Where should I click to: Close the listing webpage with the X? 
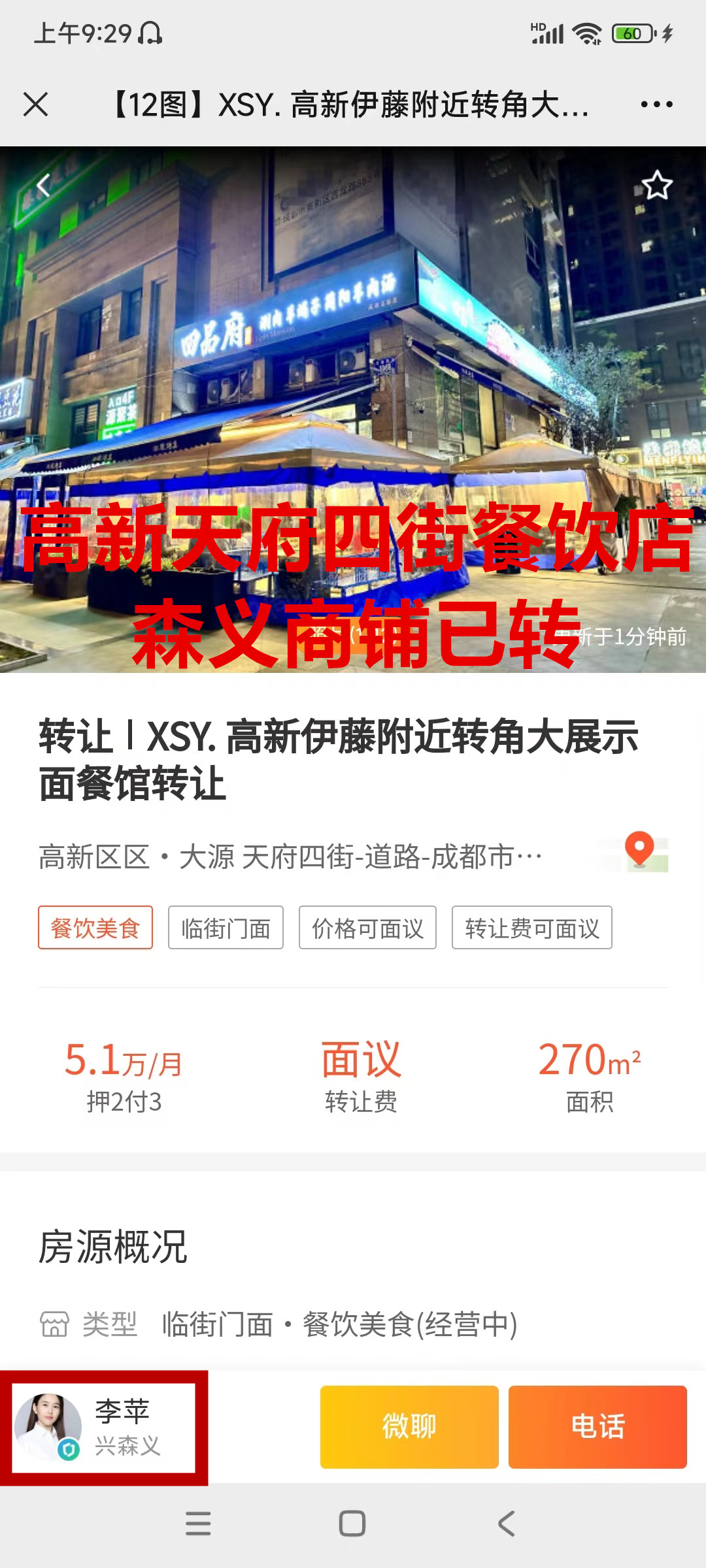coord(36,105)
